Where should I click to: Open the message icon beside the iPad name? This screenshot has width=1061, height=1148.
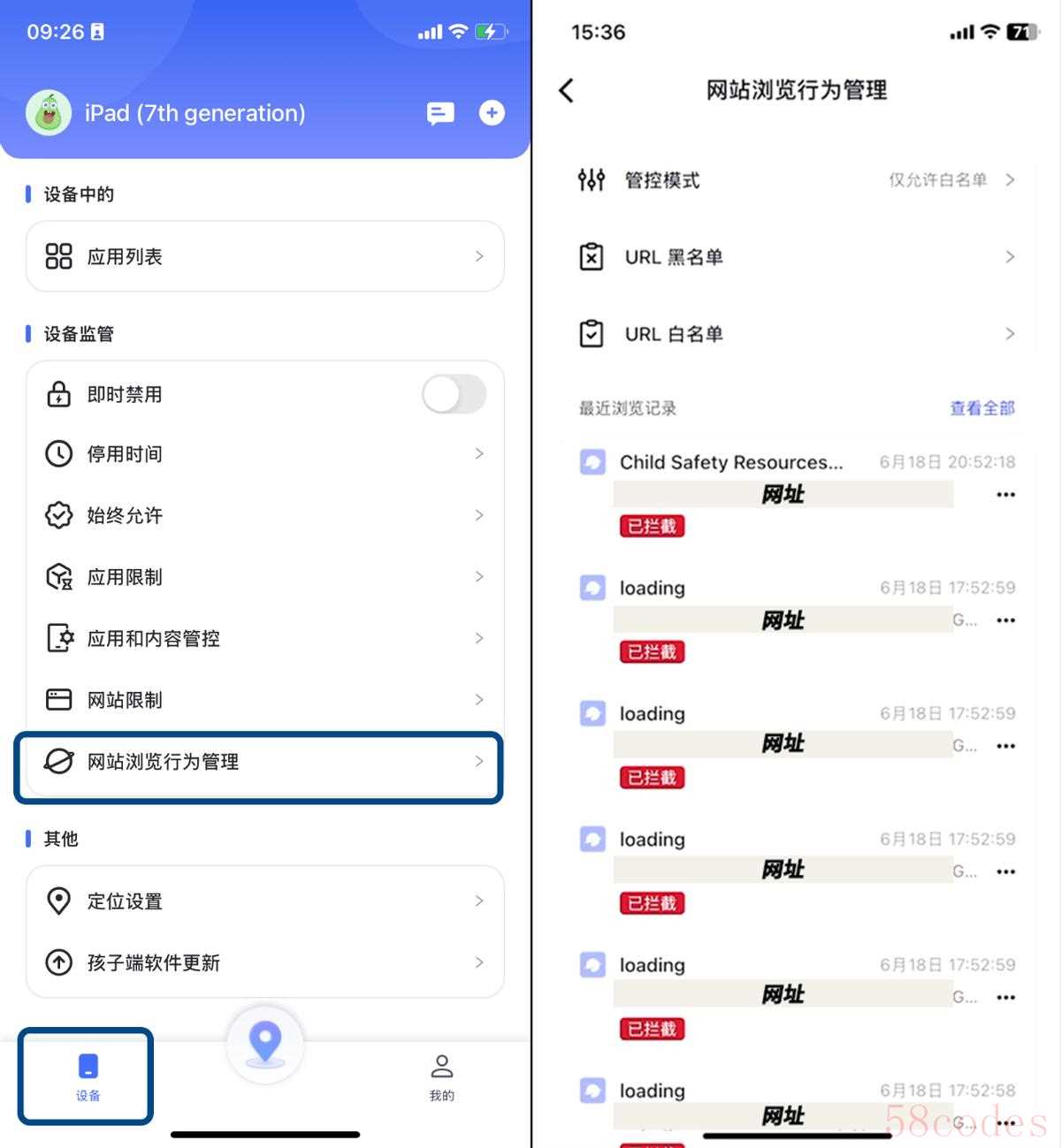439,113
